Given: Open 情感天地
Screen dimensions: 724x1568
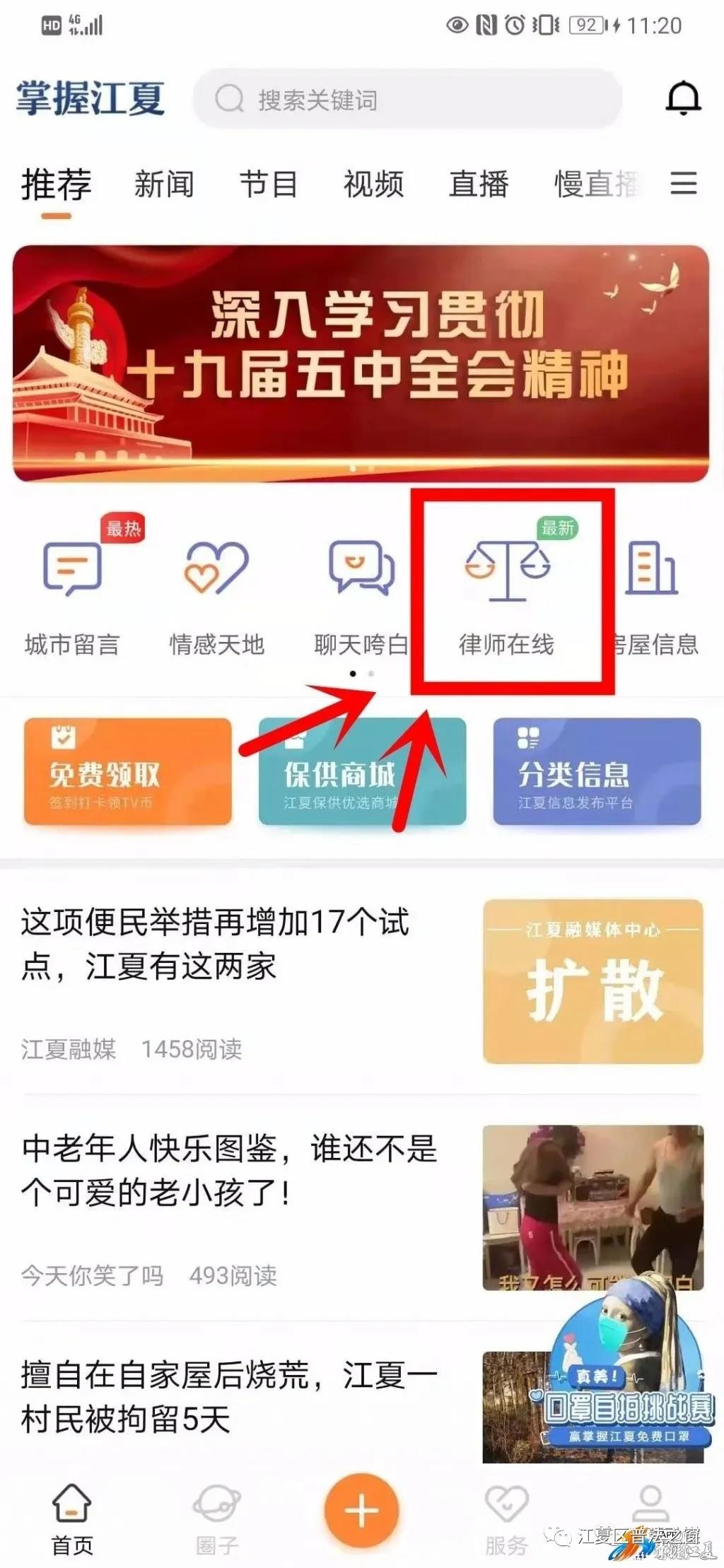Looking at the screenshot, I should 216,594.
